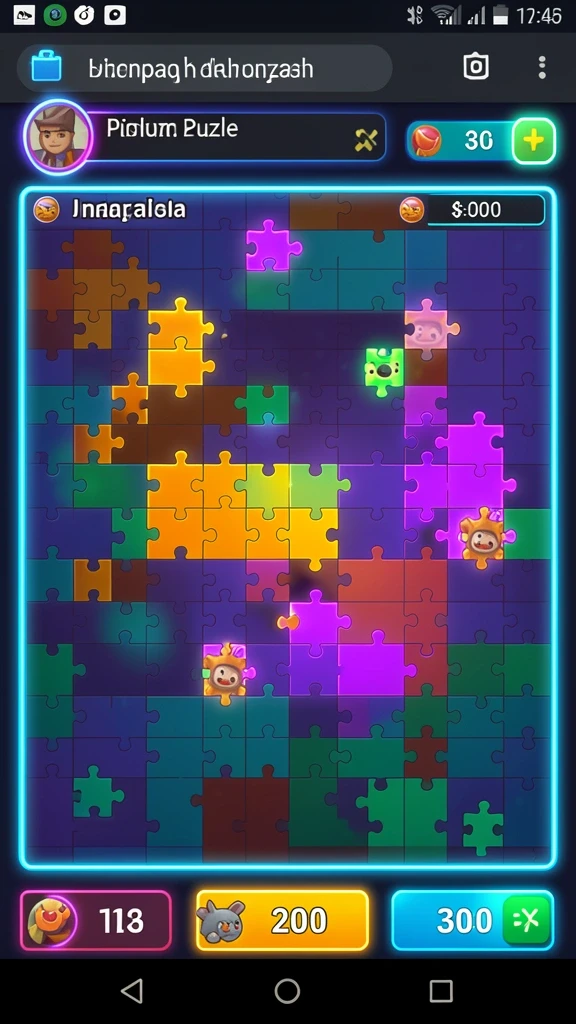Tap the address bar with the briefcase icon

[204, 68]
